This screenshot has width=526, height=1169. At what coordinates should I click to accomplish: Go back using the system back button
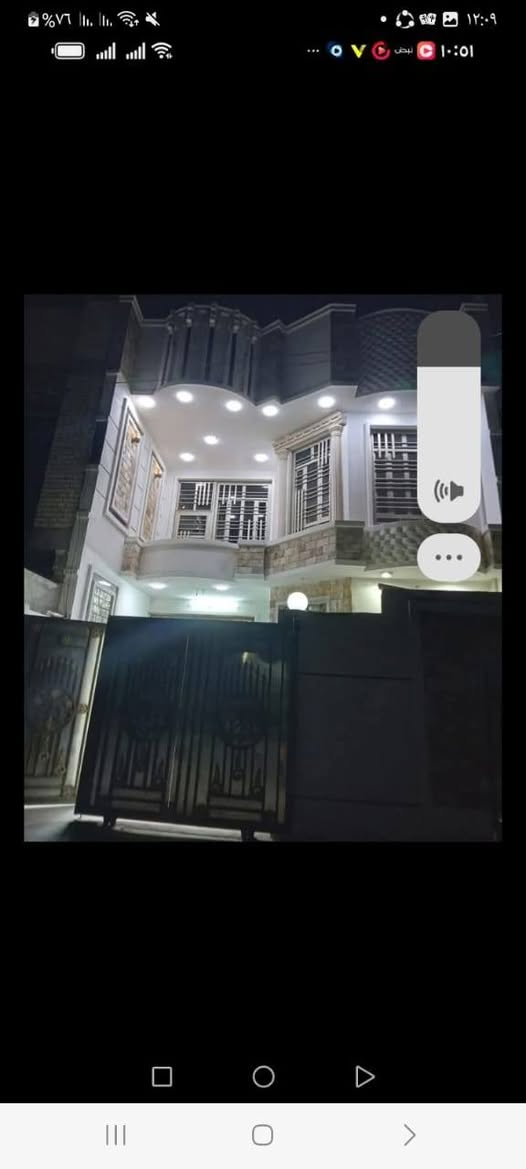409,1135
